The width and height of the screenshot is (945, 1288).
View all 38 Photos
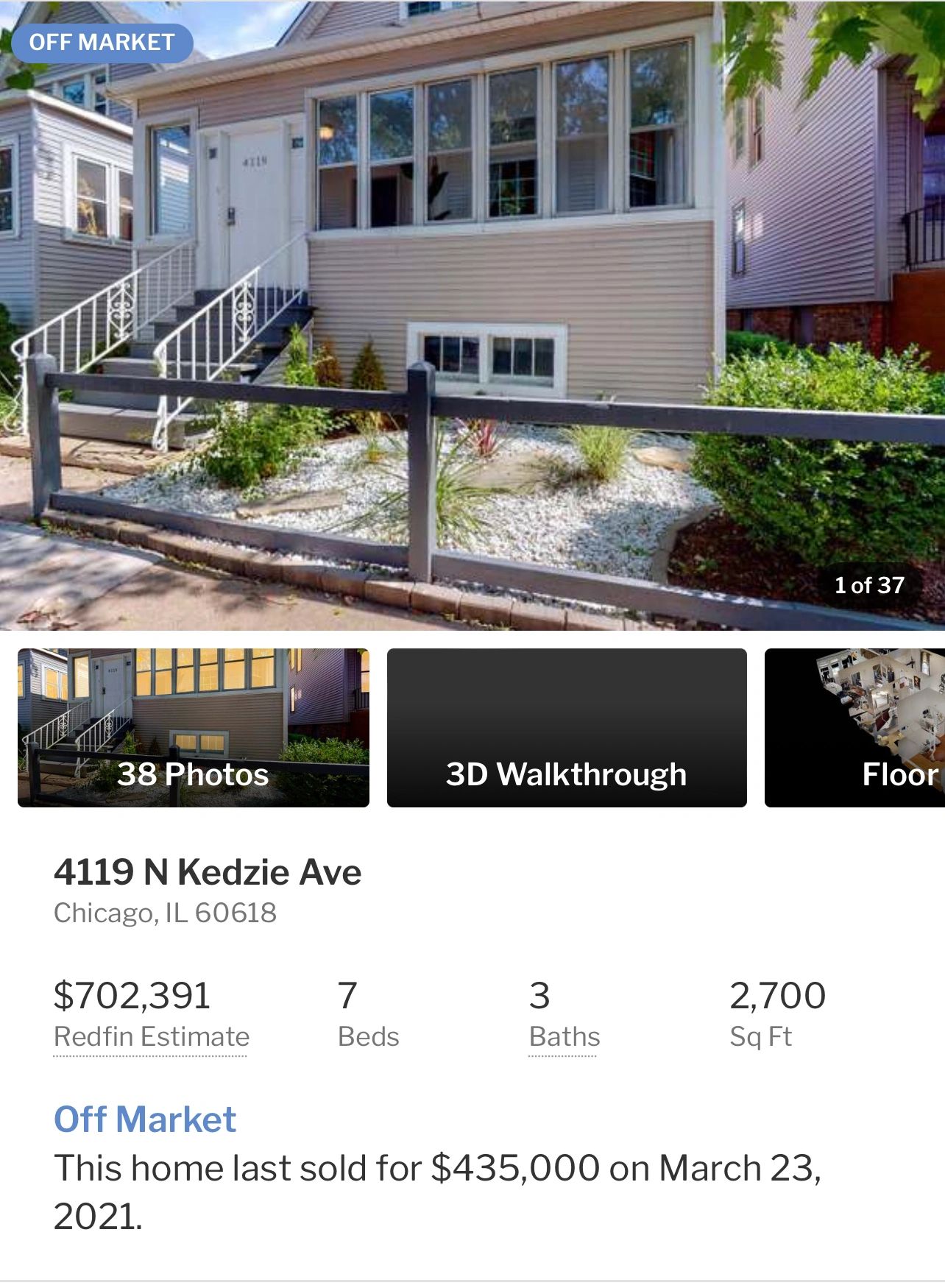click(193, 728)
